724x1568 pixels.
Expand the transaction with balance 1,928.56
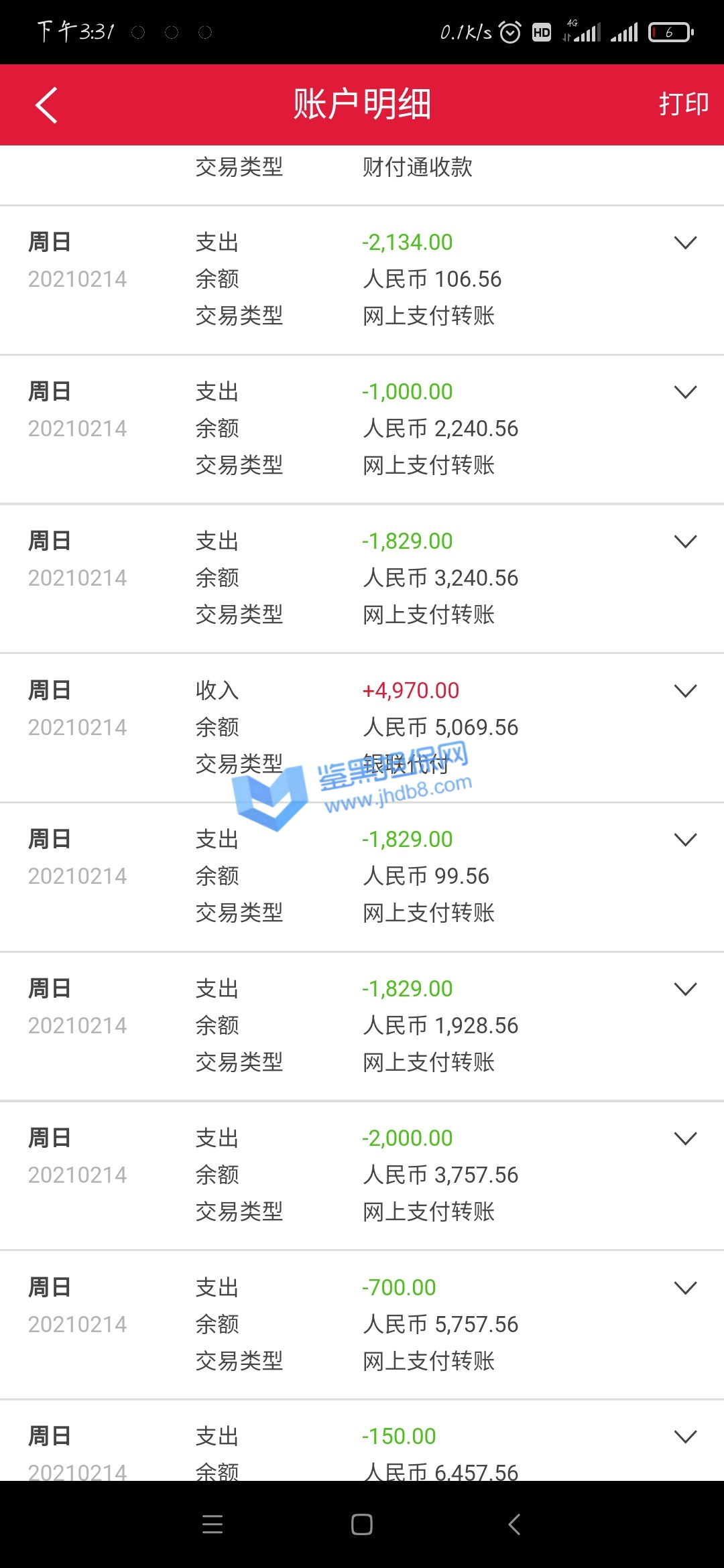pos(685,989)
